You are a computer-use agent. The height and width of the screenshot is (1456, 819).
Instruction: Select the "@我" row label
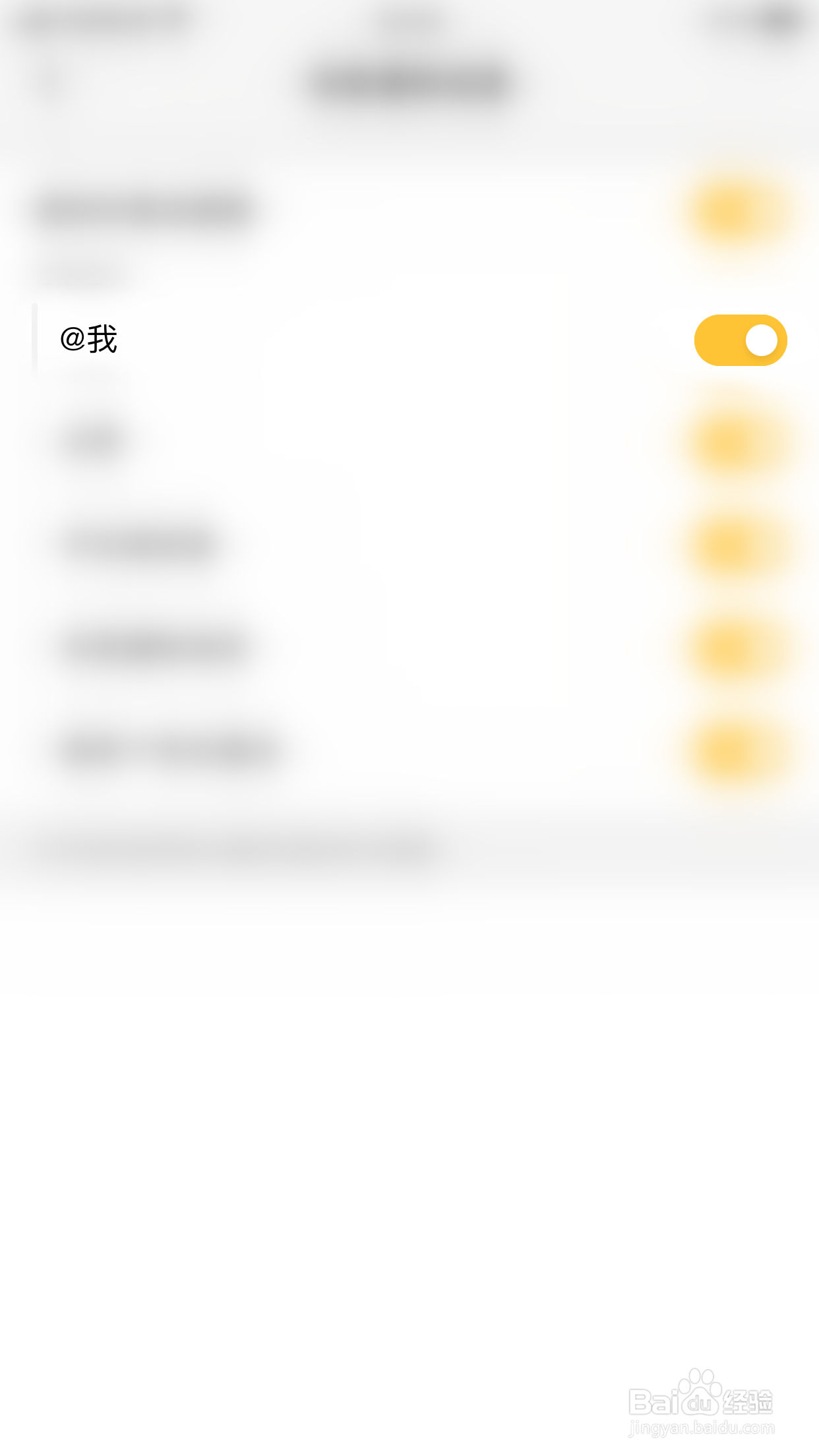click(88, 339)
